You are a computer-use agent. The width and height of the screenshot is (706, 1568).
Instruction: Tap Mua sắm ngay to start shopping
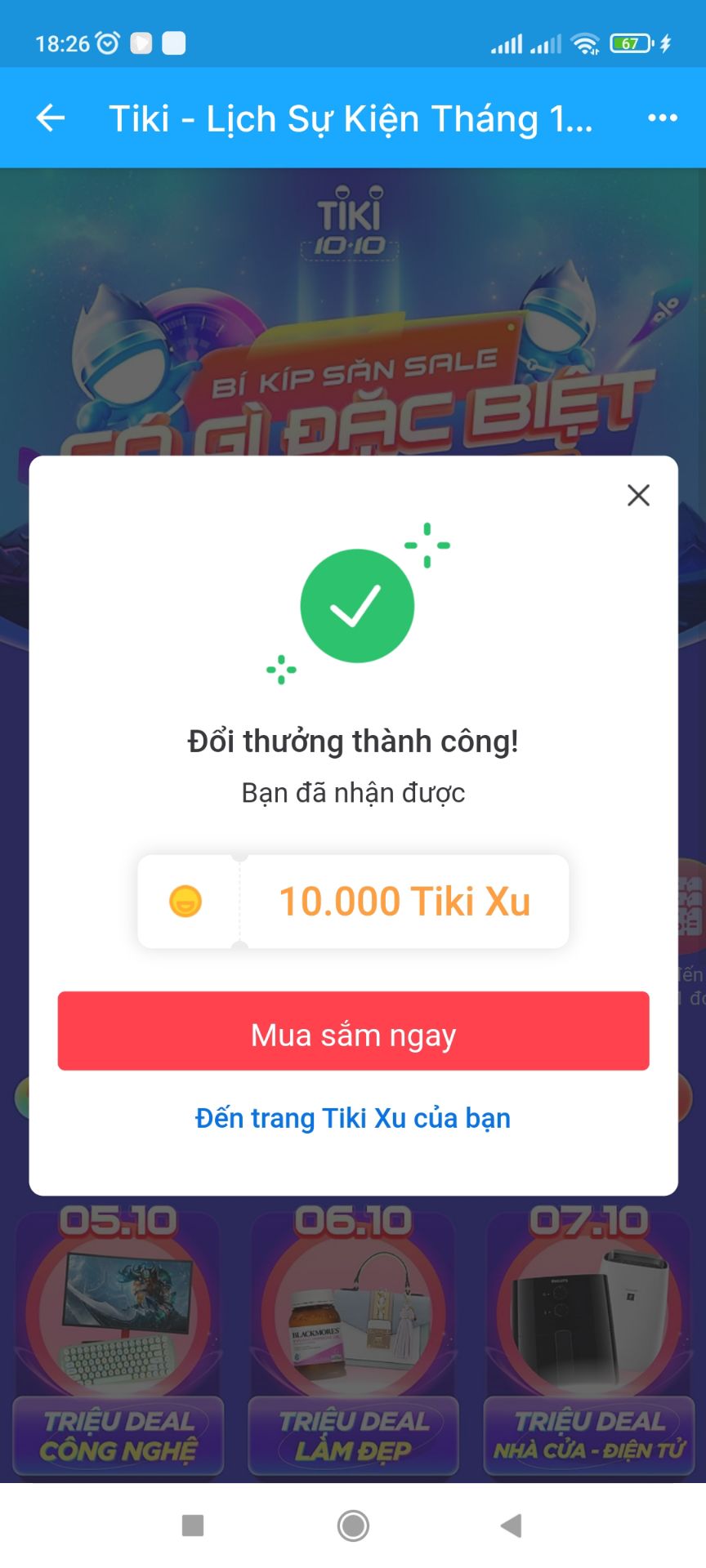tap(353, 1032)
